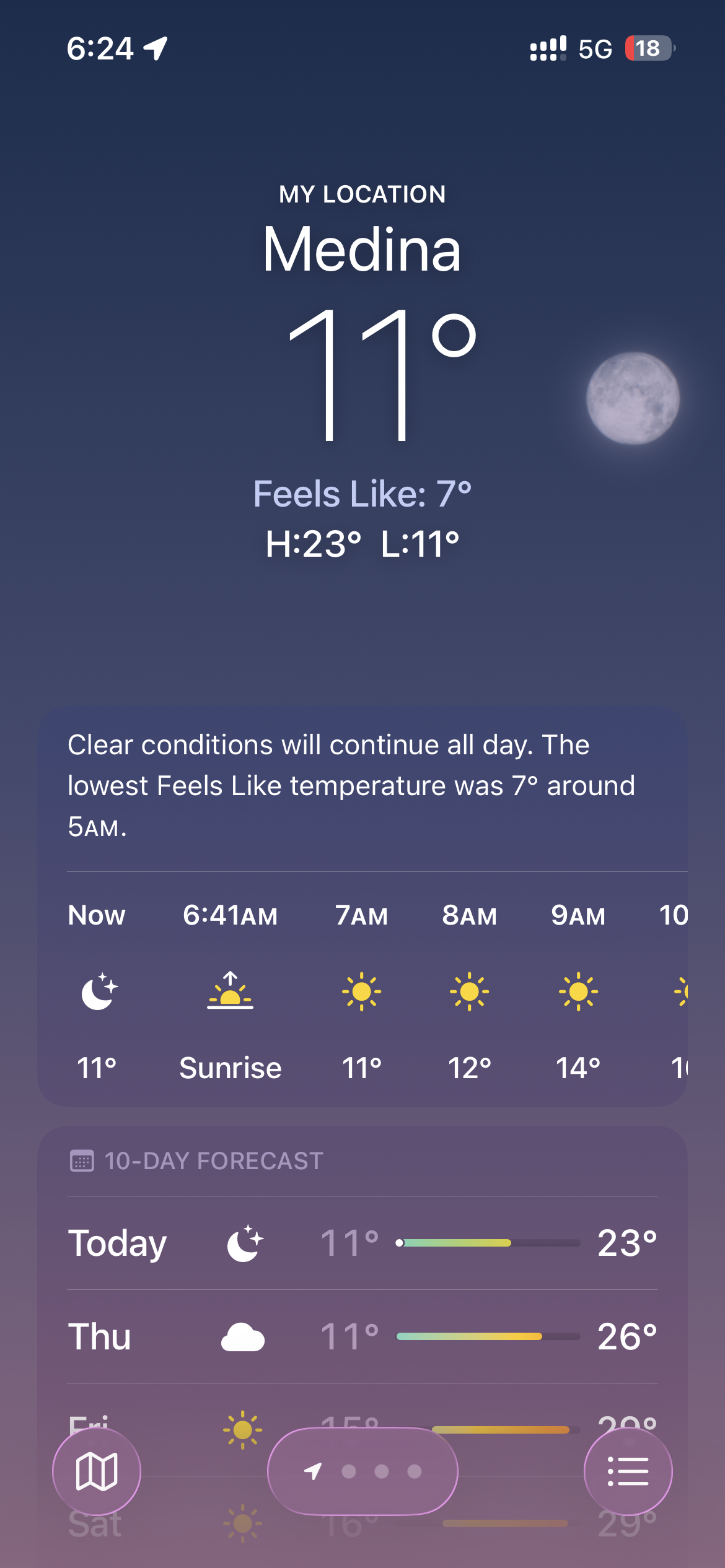Open Thu forecast details
Viewport: 725px width, 1568px height.
coord(362,1336)
